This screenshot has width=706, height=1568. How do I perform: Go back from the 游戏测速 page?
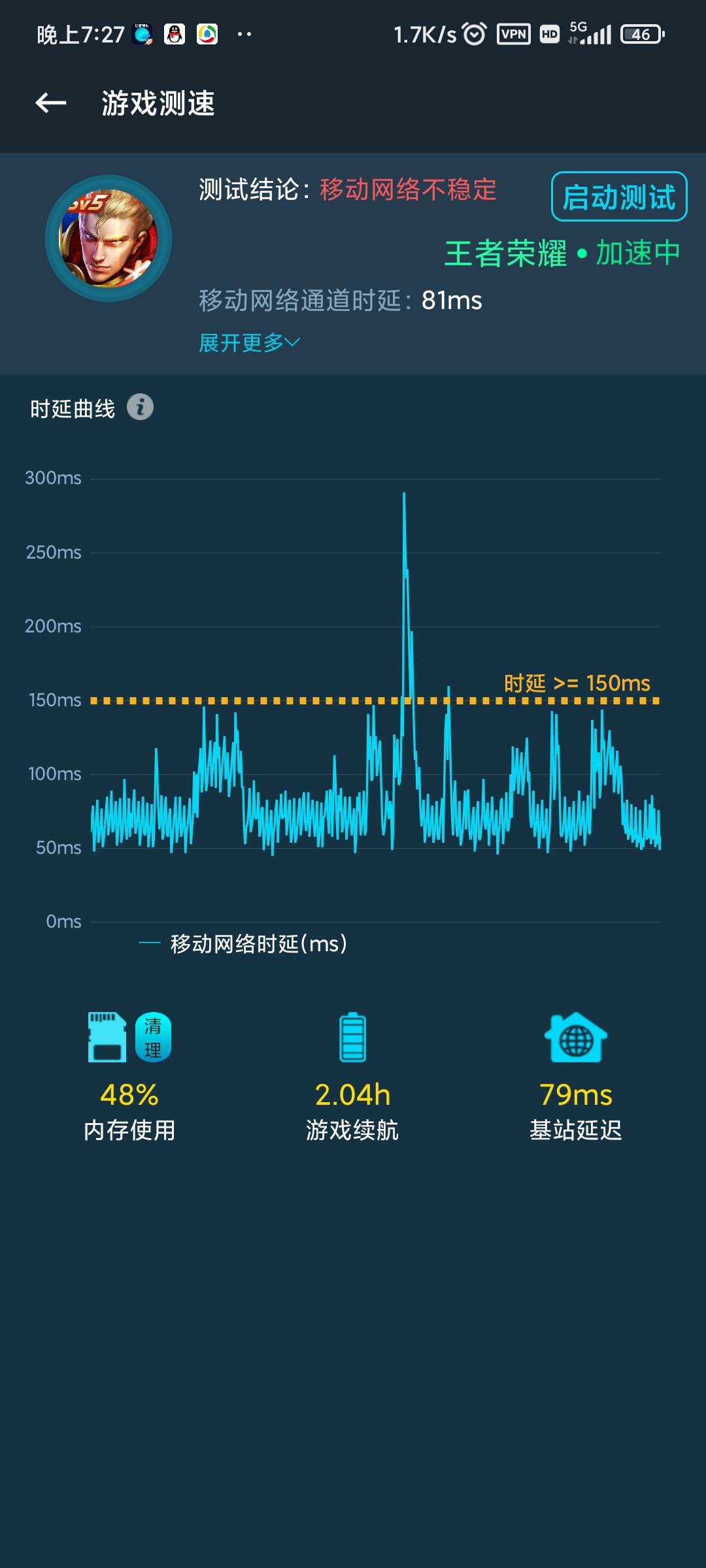point(51,103)
